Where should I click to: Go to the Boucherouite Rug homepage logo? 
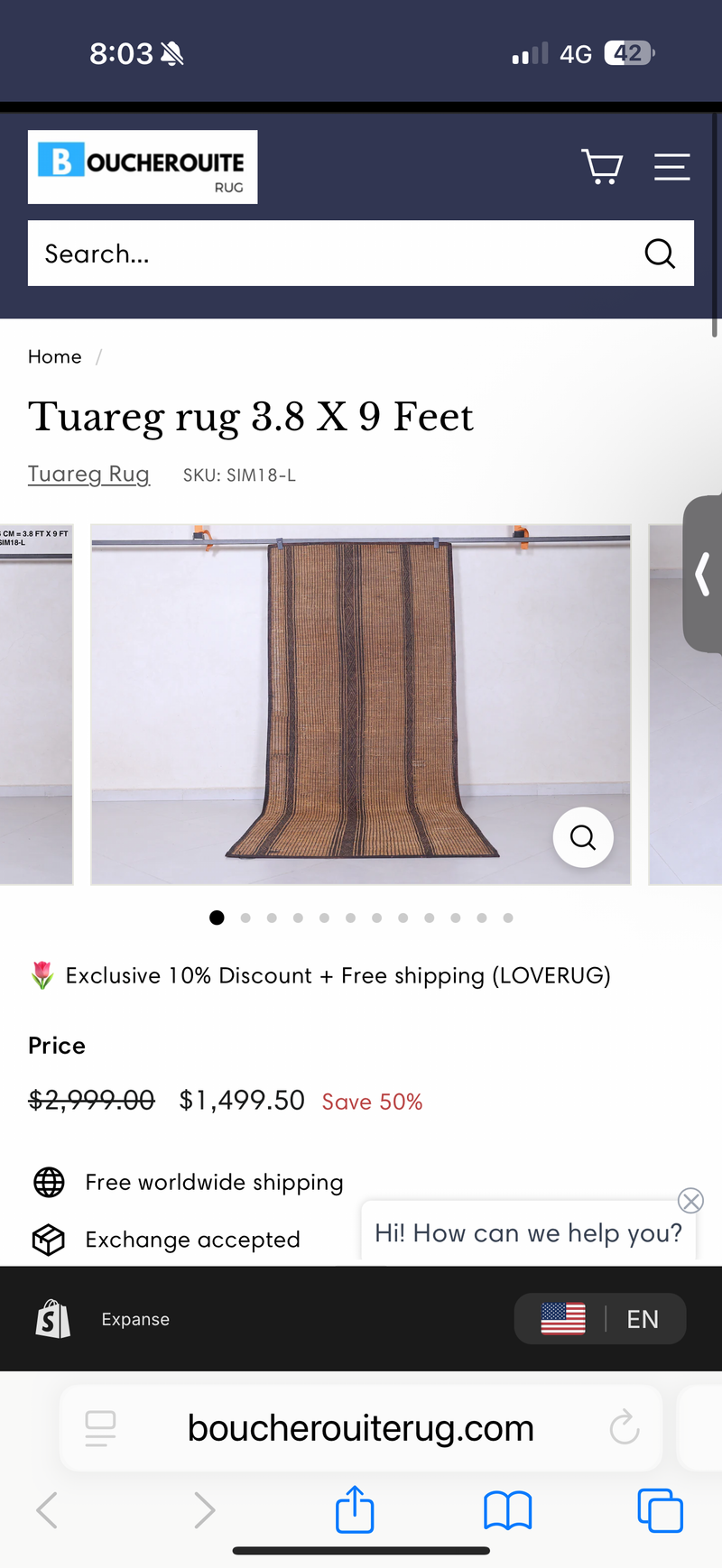click(x=143, y=167)
